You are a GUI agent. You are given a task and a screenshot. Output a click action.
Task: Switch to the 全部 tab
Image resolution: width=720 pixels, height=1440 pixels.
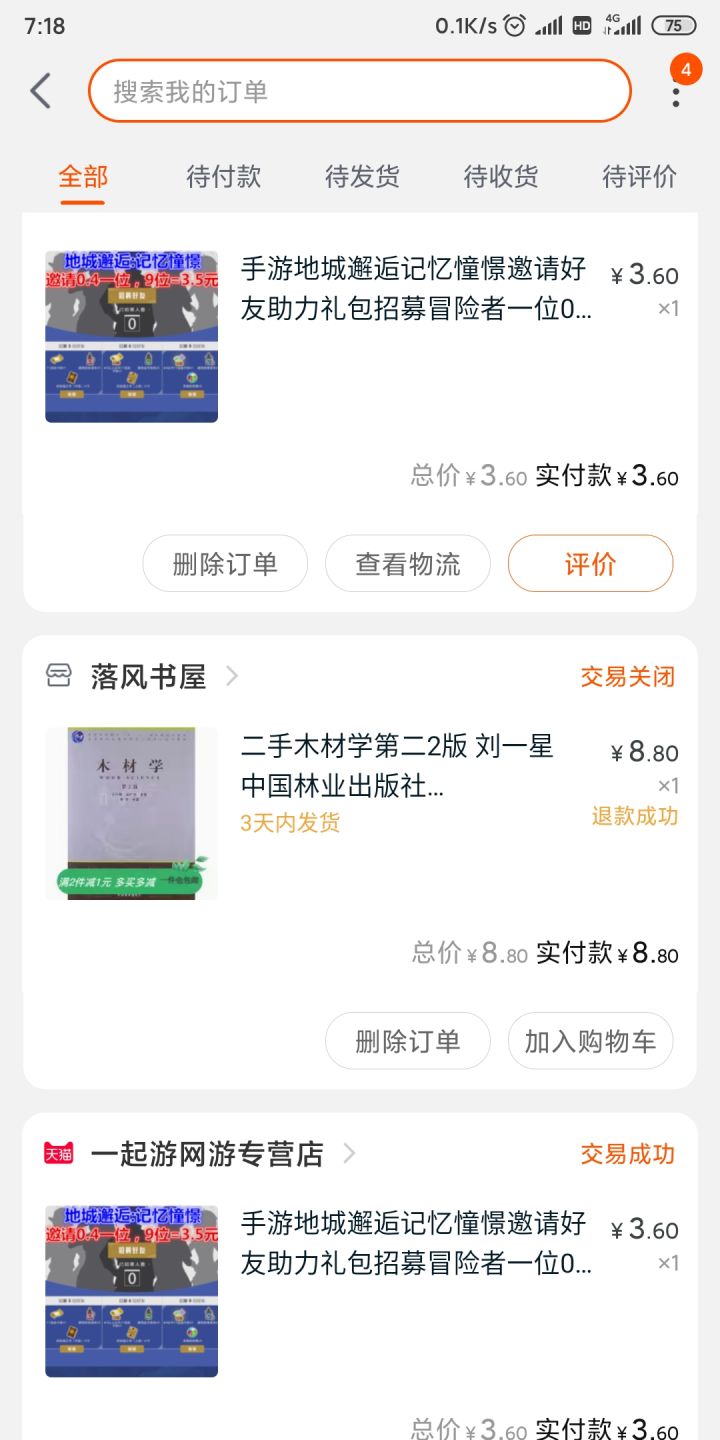83,177
